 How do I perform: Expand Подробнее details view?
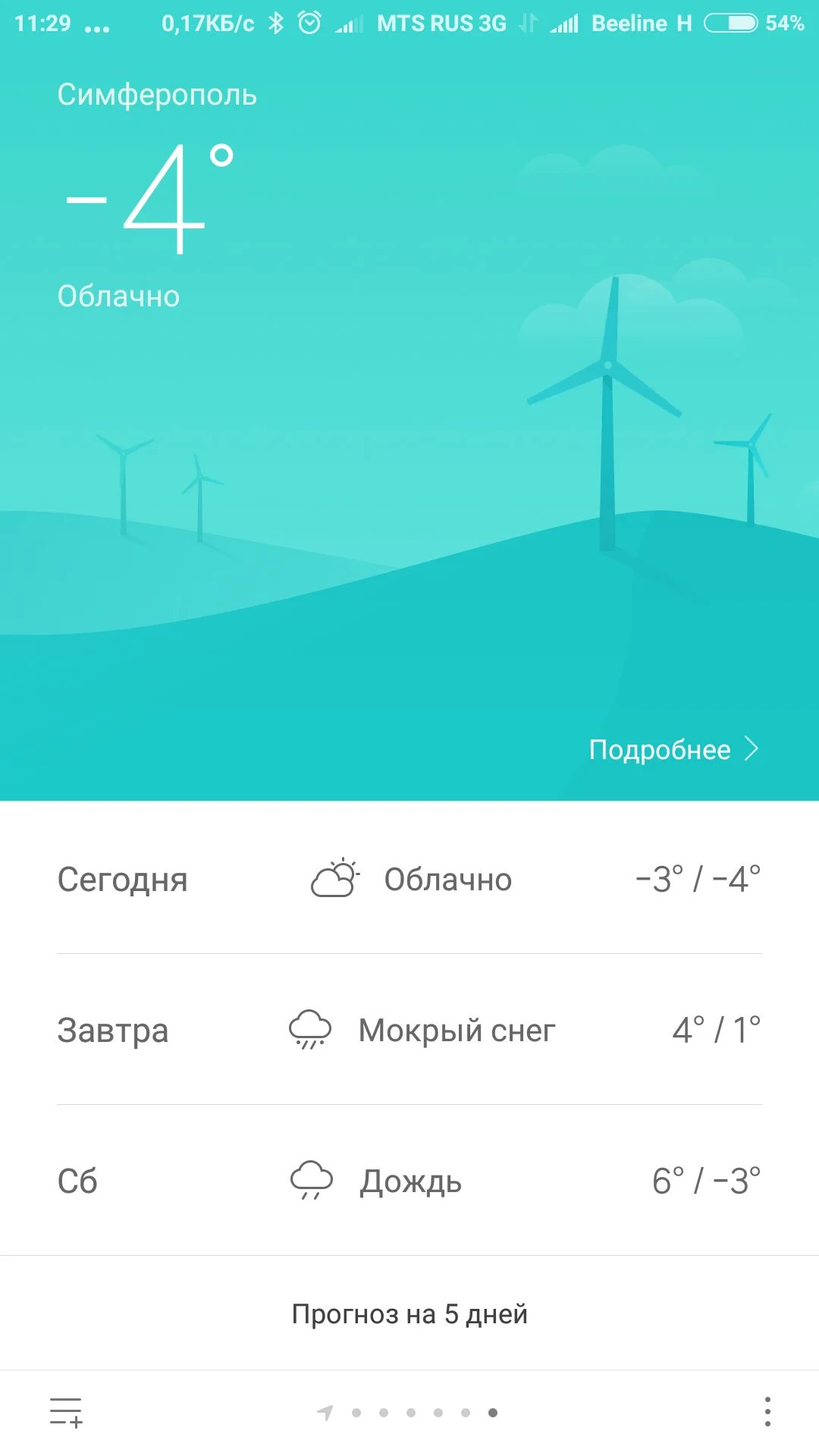click(658, 748)
